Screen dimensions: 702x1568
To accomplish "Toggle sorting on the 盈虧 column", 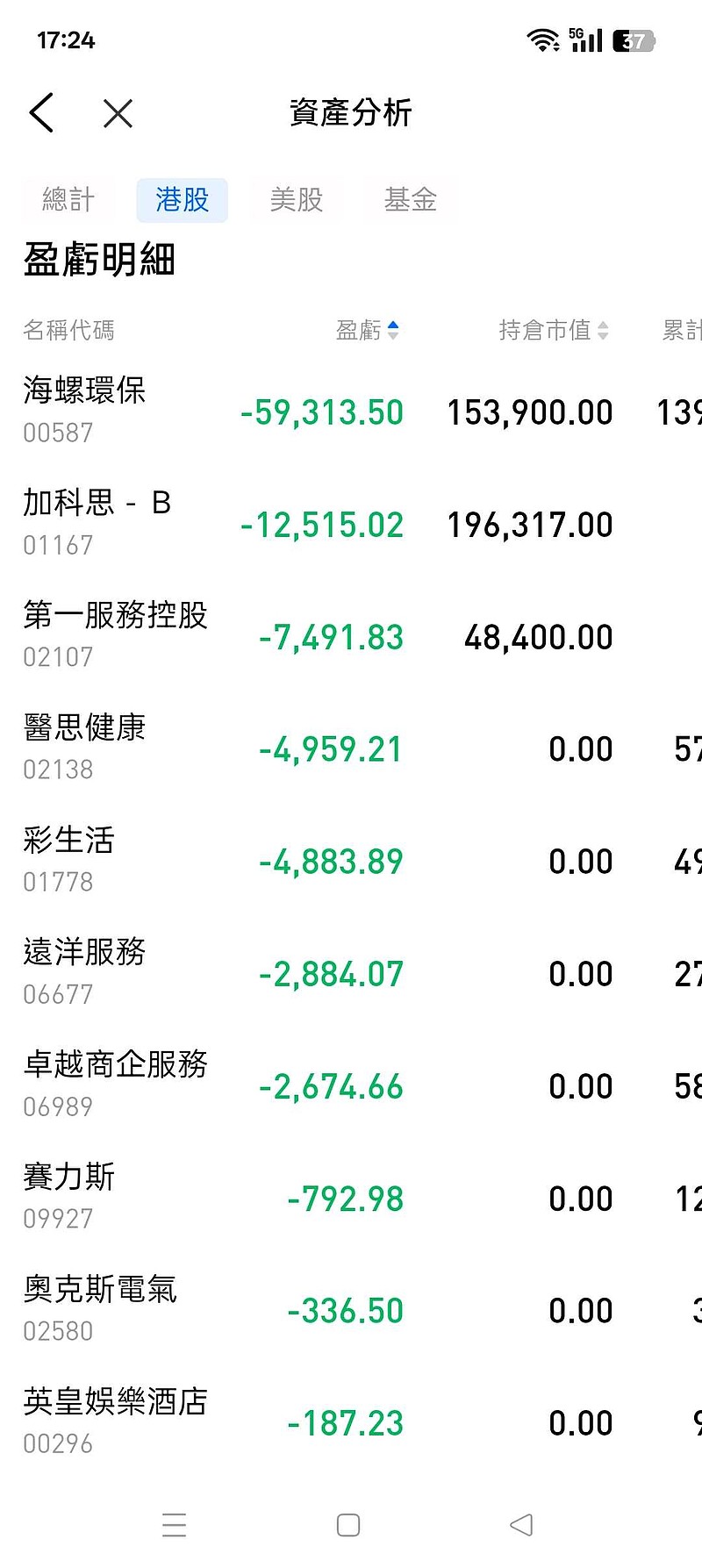I will (362, 331).
